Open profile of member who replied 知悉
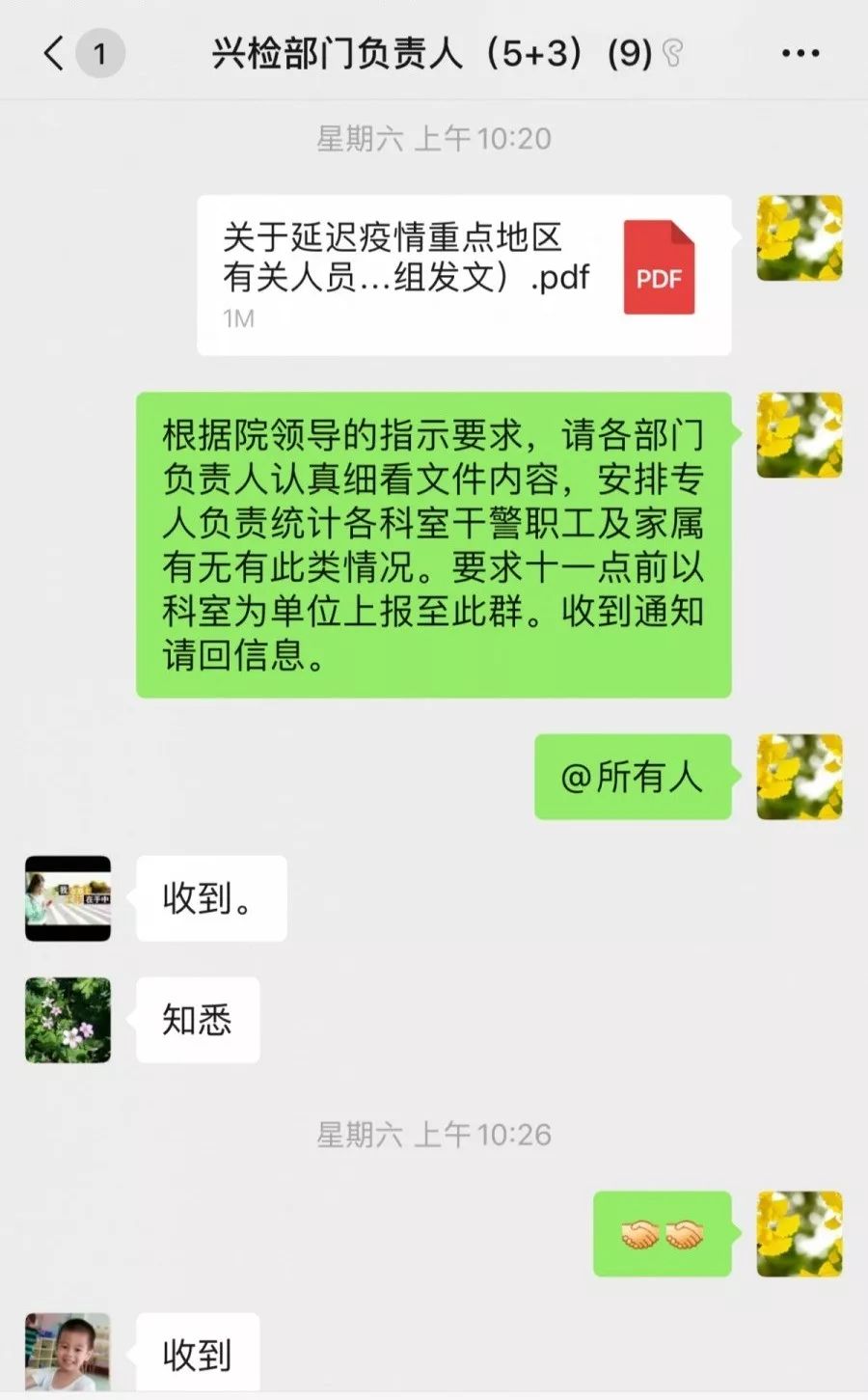The width and height of the screenshot is (868, 1400). (68, 1020)
